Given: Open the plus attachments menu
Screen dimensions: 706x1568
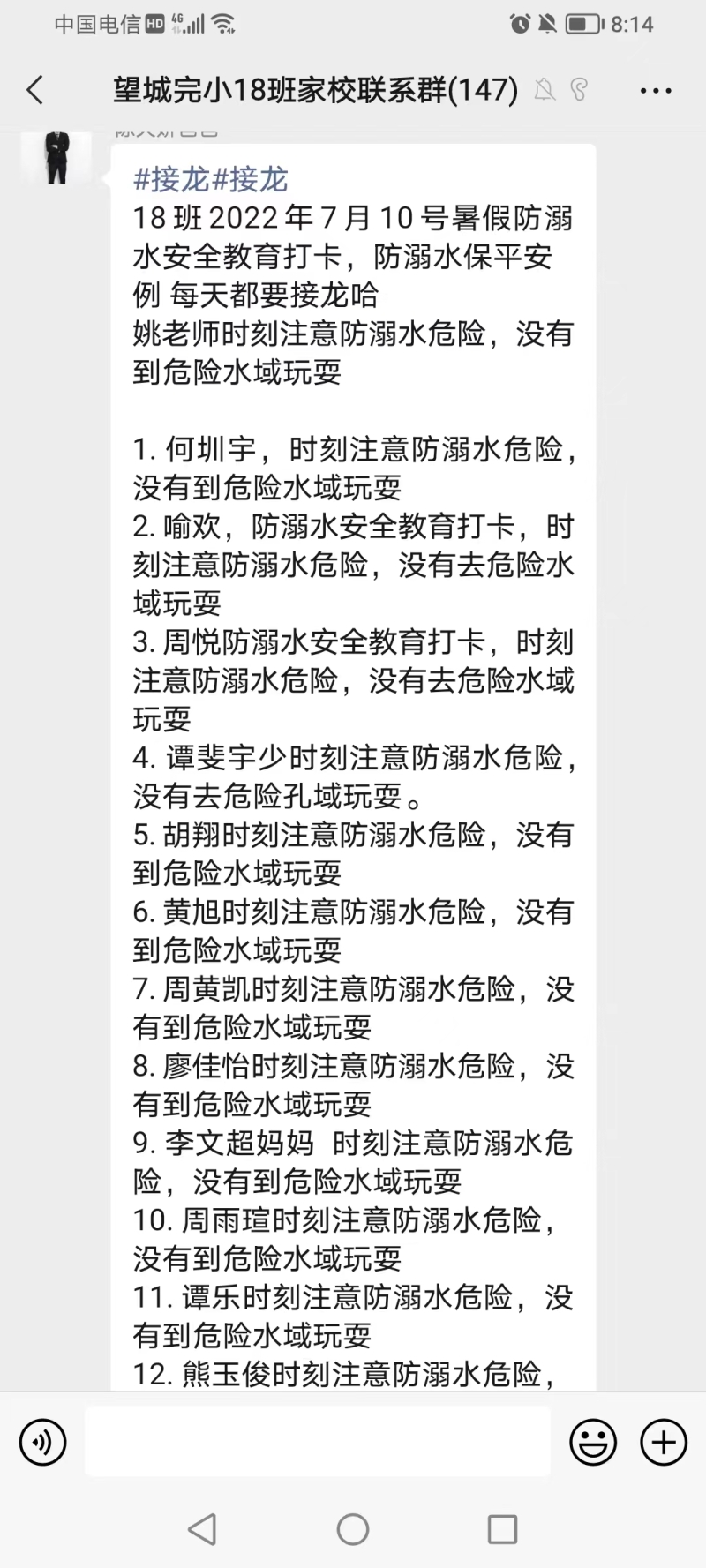Looking at the screenshot, I should [x=663, y=1443].
